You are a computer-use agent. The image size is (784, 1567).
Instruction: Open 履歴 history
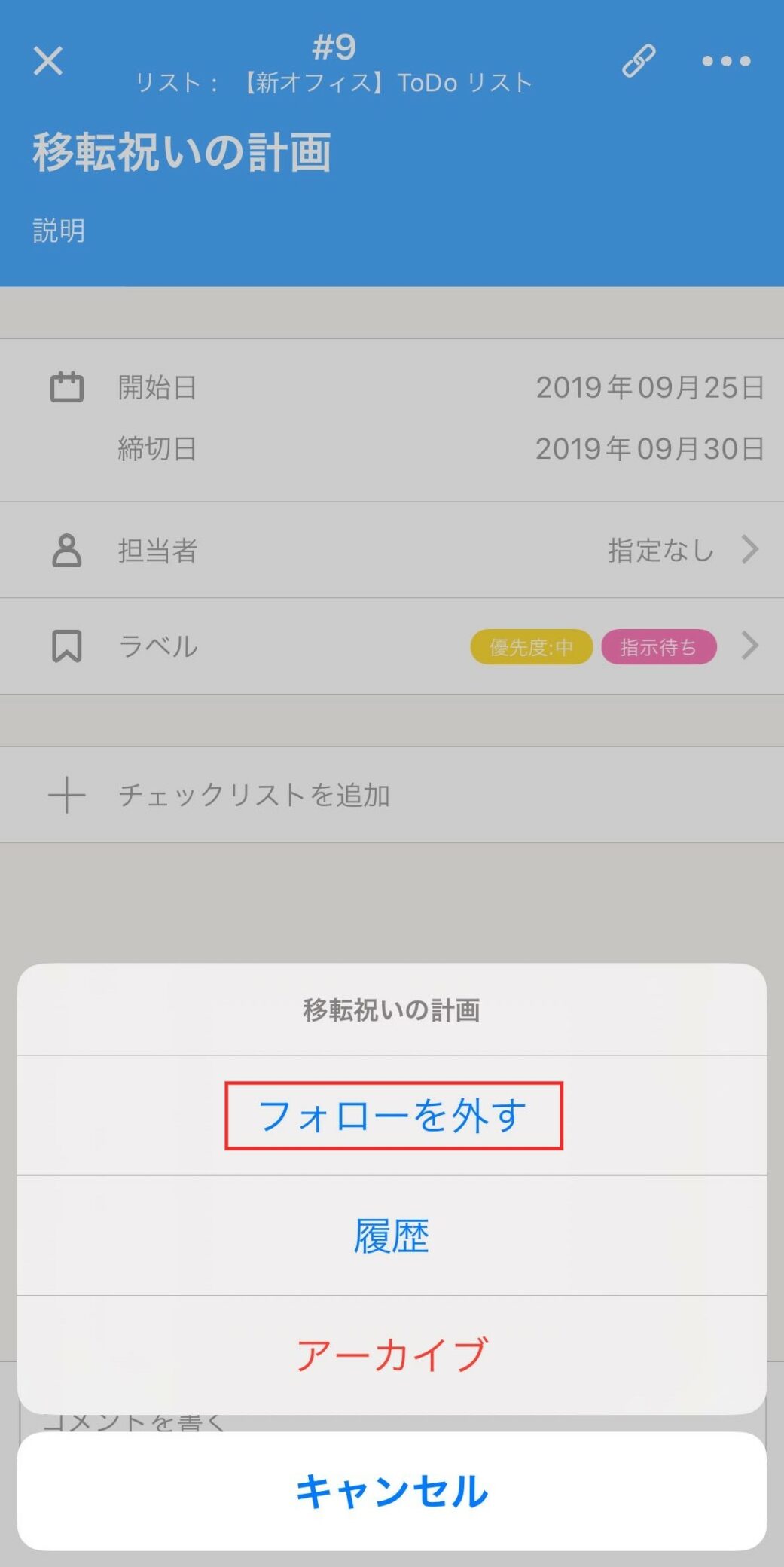392,1236
